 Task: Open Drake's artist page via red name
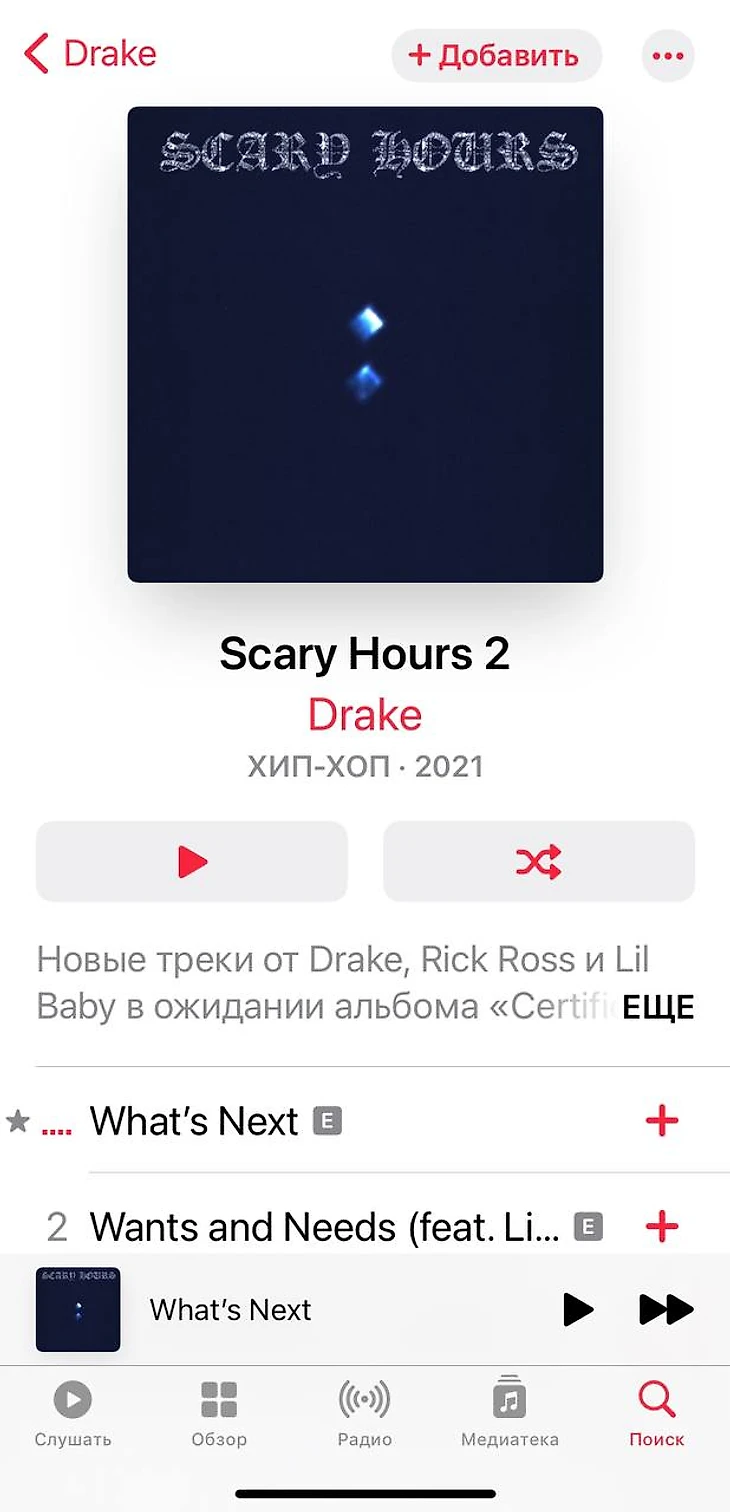point(364,714)
